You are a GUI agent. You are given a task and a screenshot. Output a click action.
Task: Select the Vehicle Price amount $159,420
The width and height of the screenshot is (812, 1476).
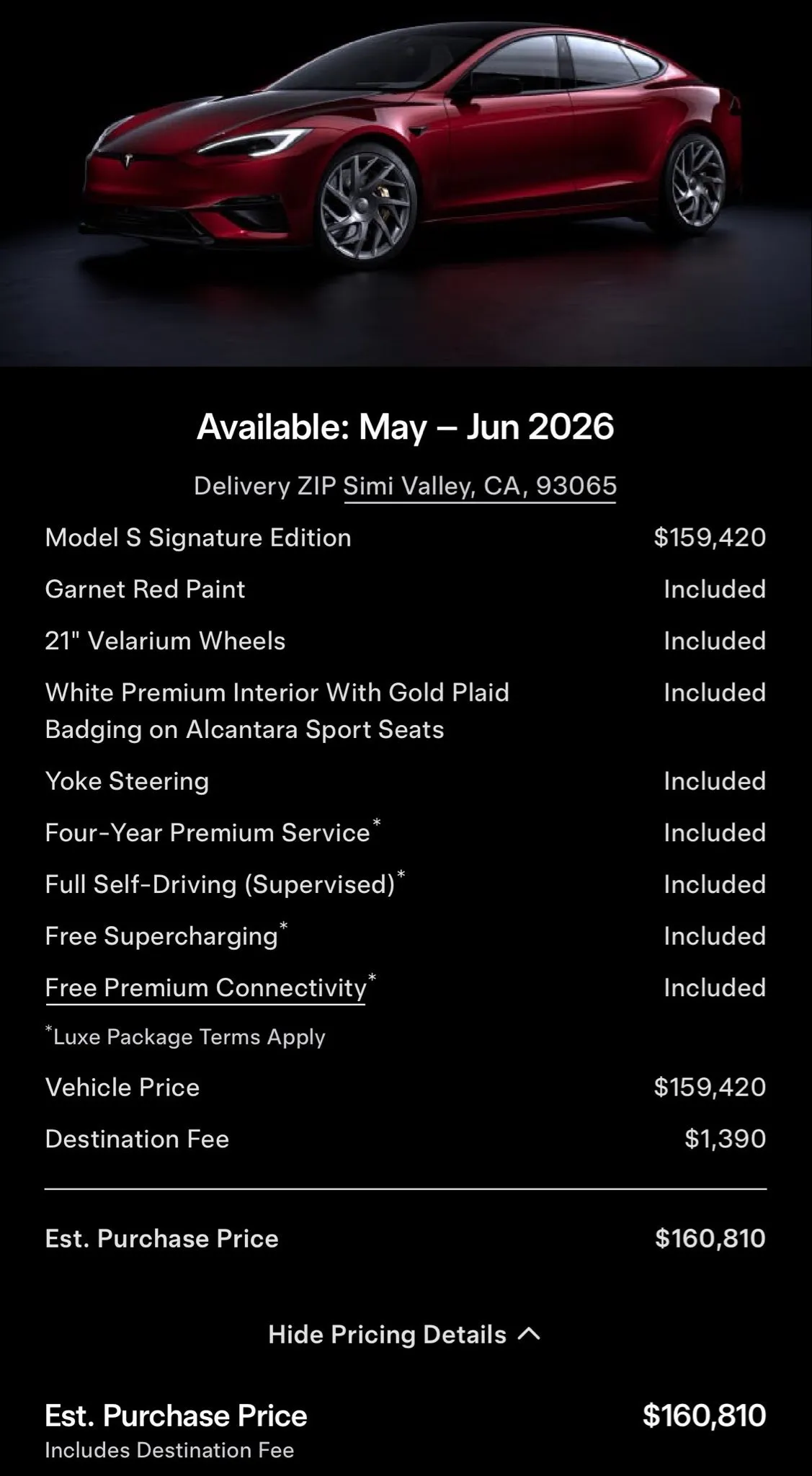tap(710, 1087)
